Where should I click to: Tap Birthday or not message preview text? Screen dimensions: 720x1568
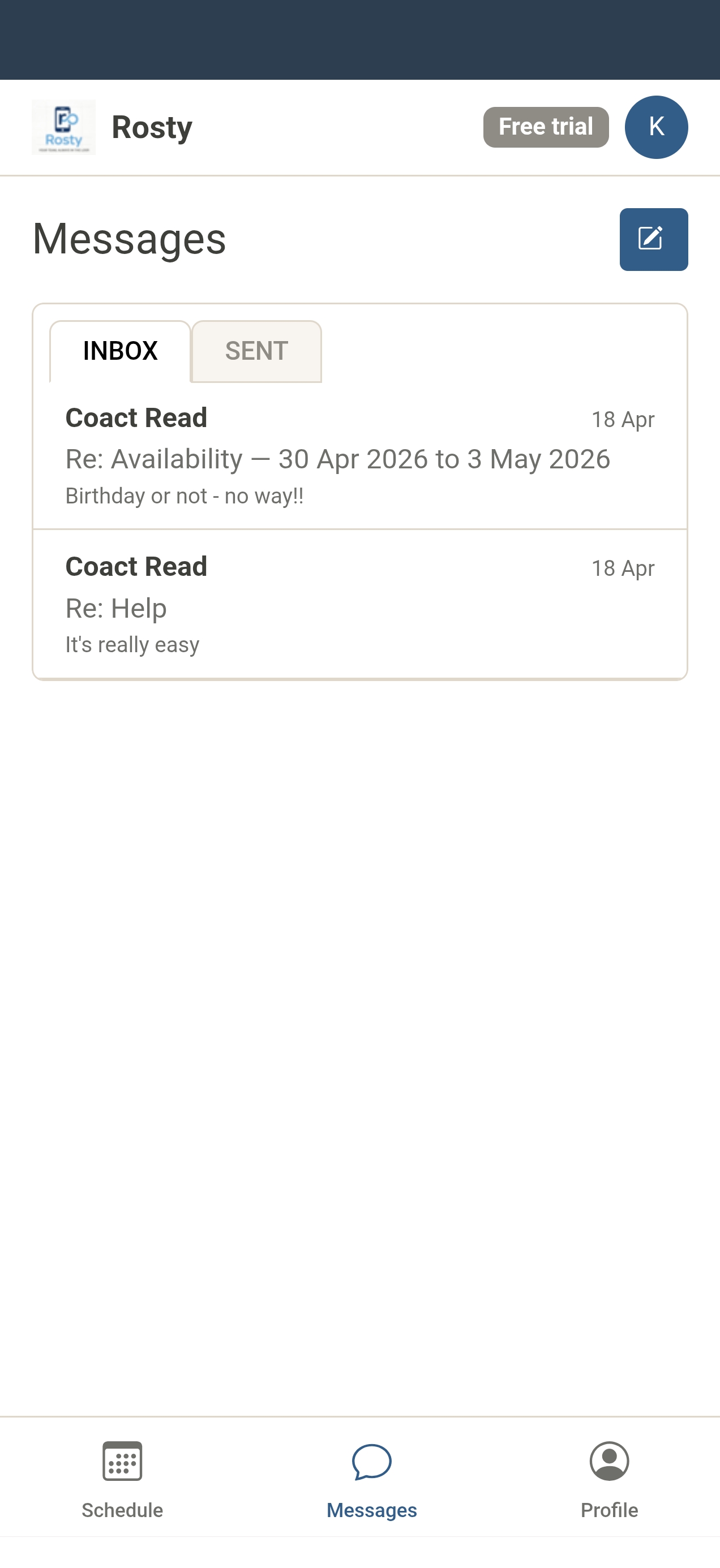coord(185,495)
